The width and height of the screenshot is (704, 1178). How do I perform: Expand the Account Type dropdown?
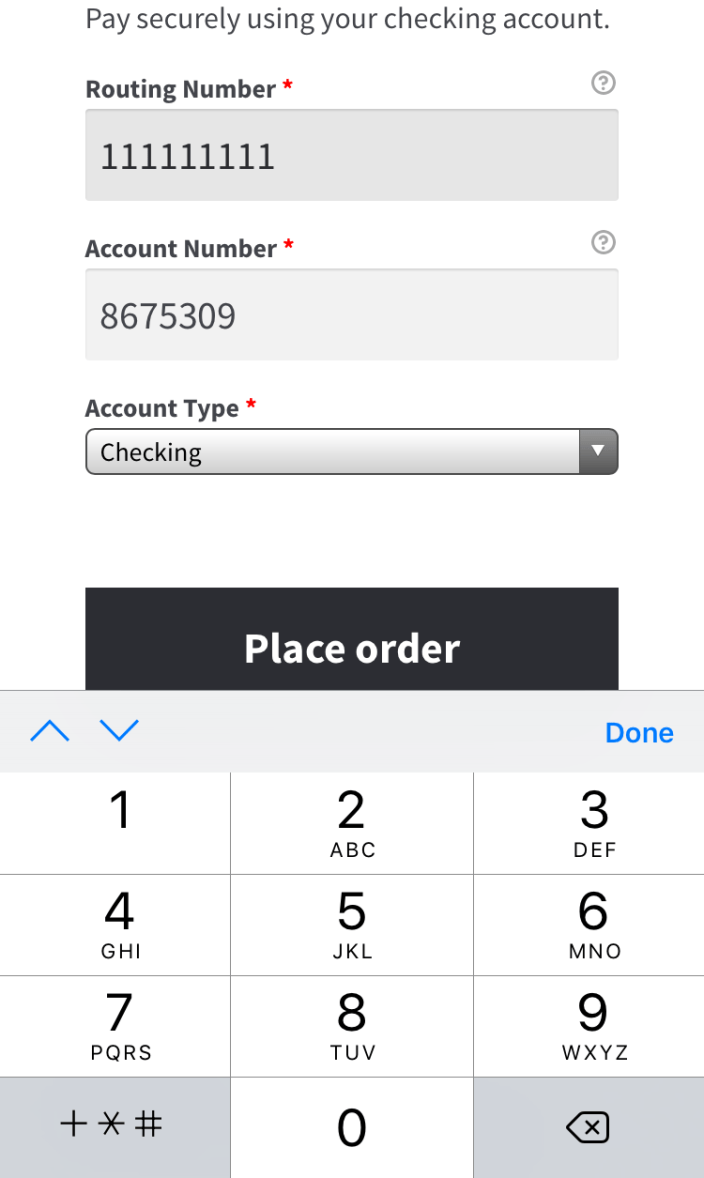coord(351,452)
